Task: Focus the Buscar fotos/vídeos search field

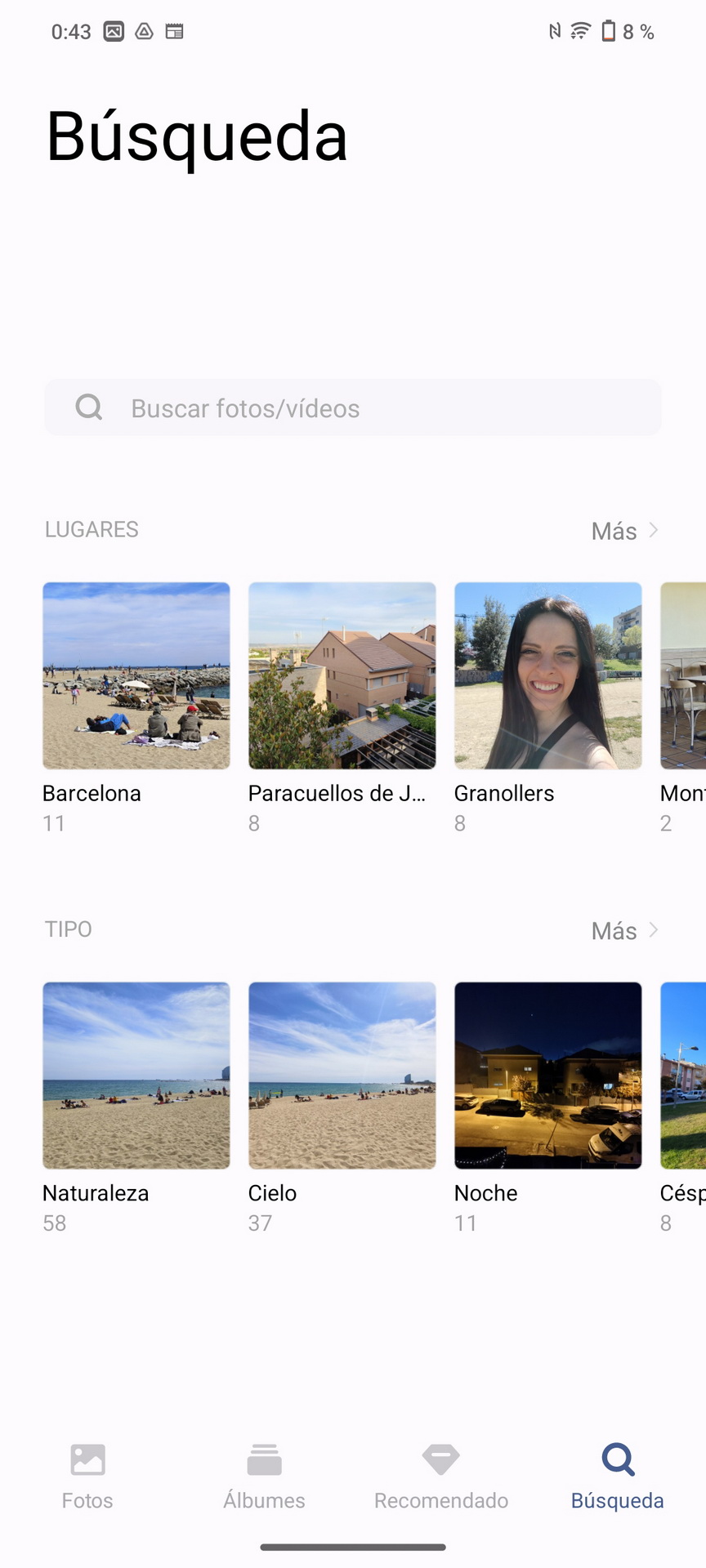Action: 353,408
